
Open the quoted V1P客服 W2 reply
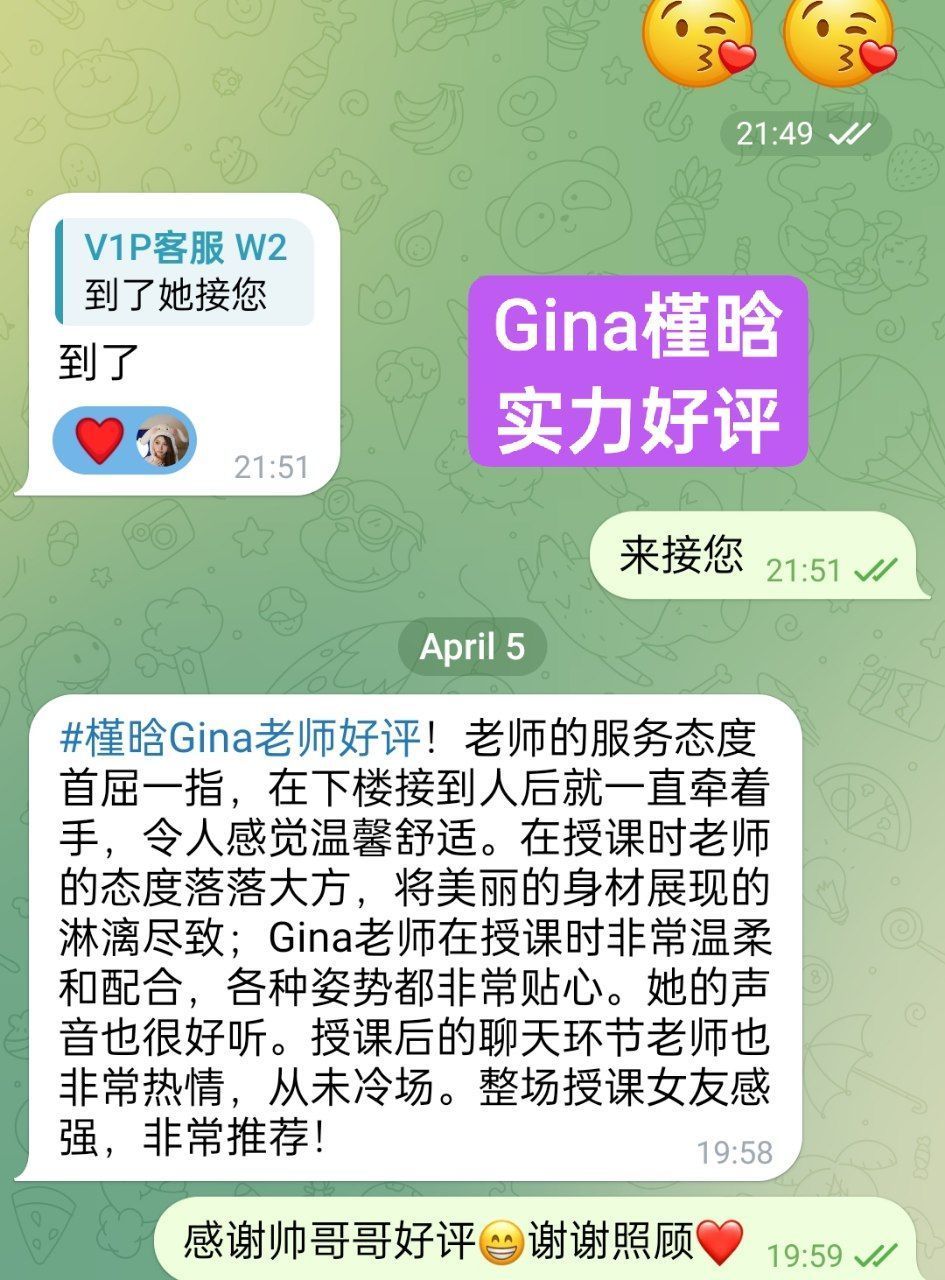tap(185, 272)
